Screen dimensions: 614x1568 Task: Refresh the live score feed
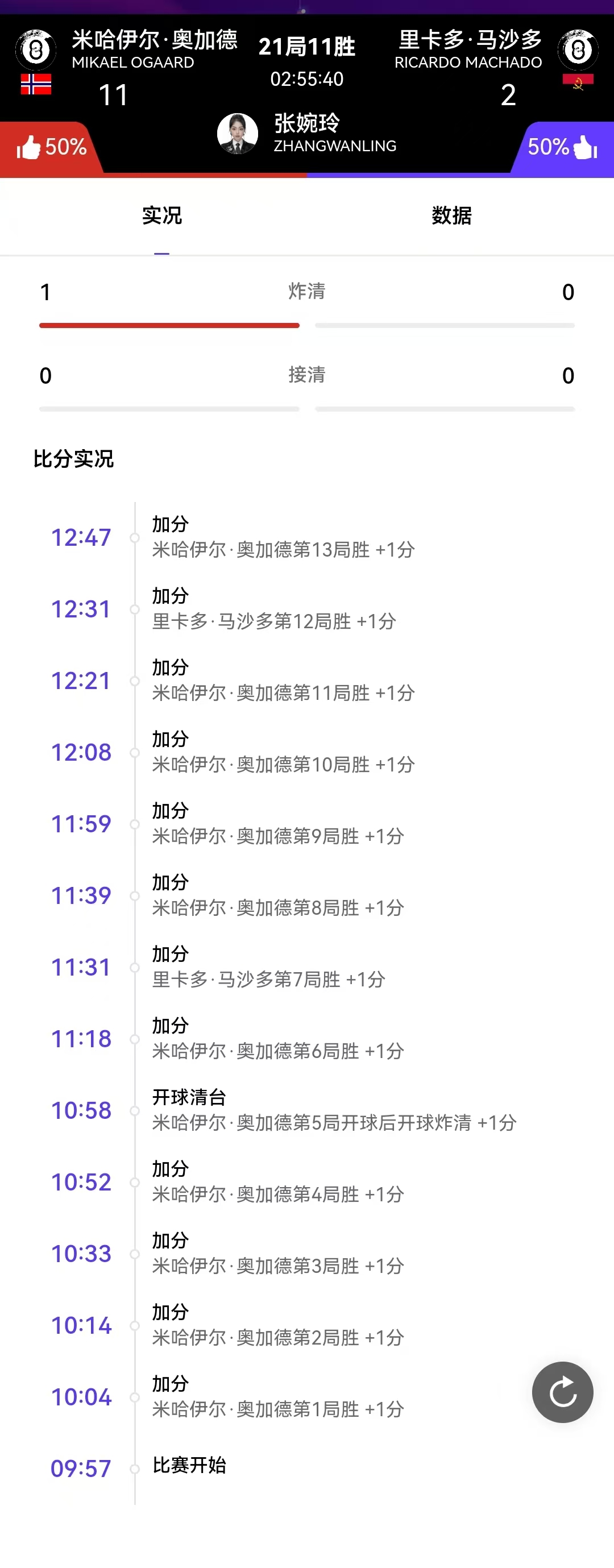(562, 1392)
